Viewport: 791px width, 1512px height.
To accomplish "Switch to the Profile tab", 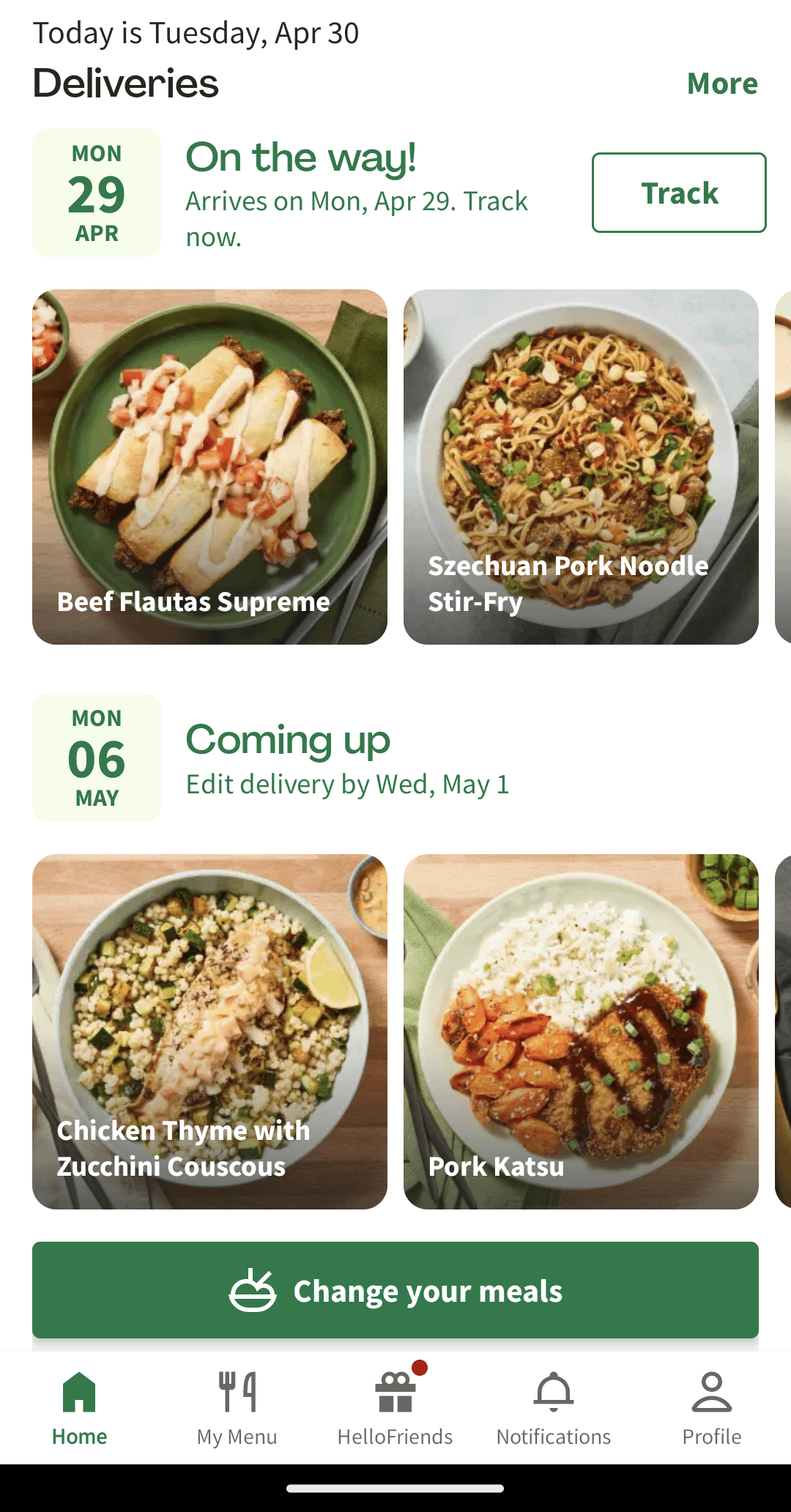I will coord(712,1408).
